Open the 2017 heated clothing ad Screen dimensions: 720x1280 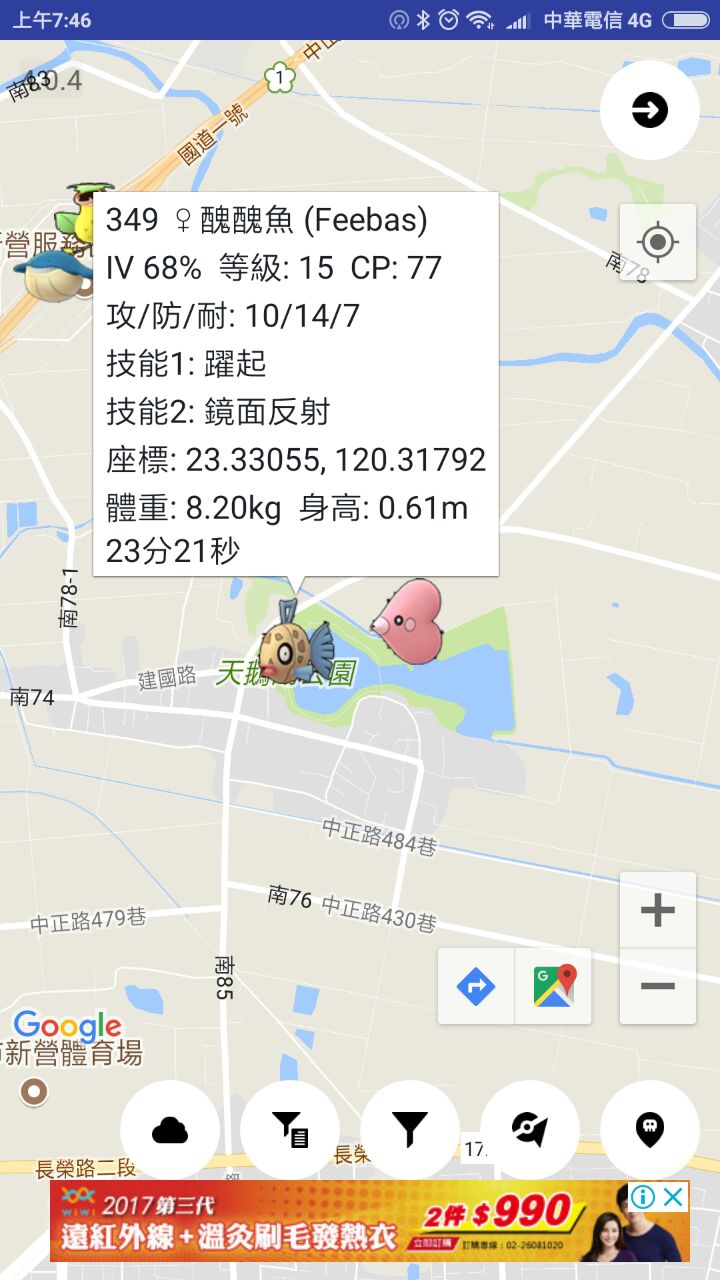[340, 1222]
